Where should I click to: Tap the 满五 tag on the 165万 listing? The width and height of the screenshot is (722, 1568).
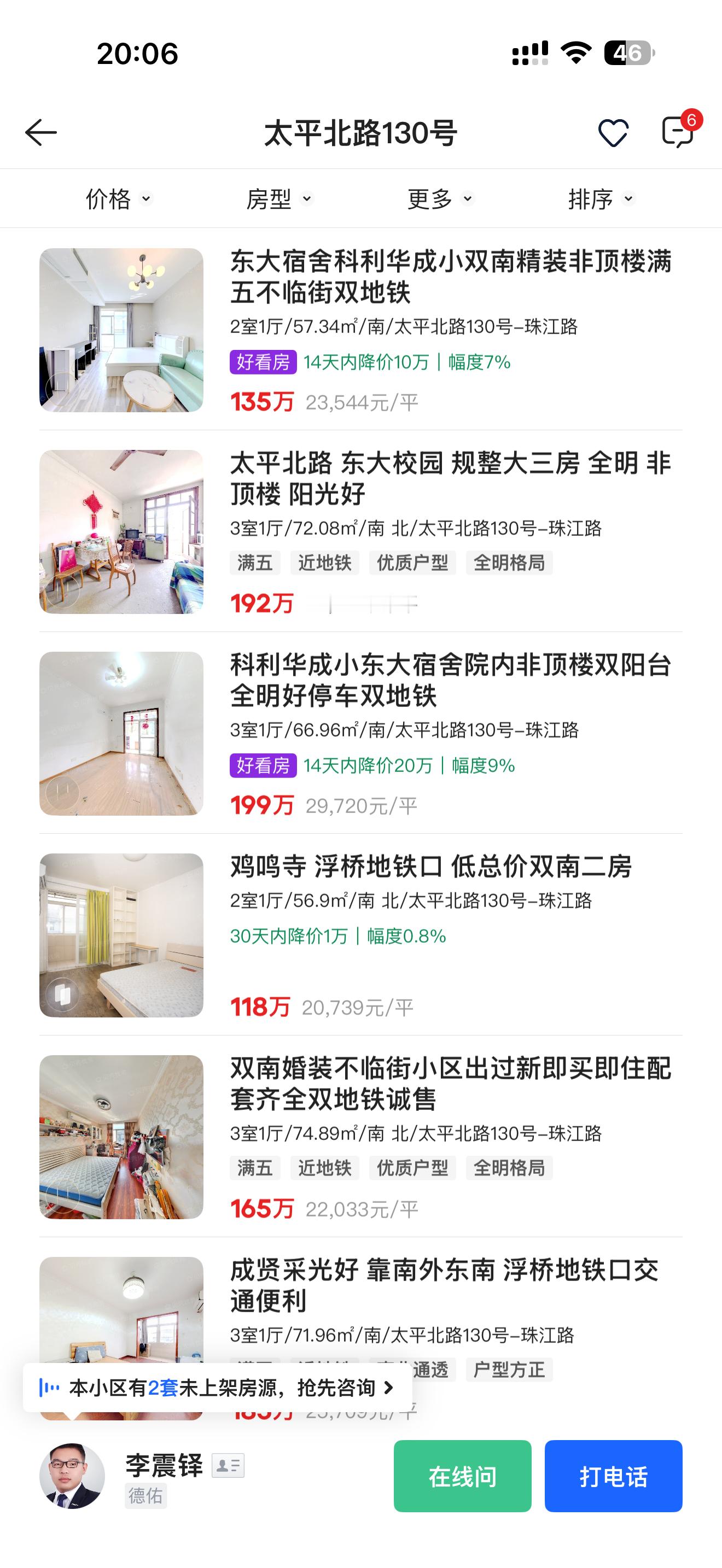(x=255, y=1168)
